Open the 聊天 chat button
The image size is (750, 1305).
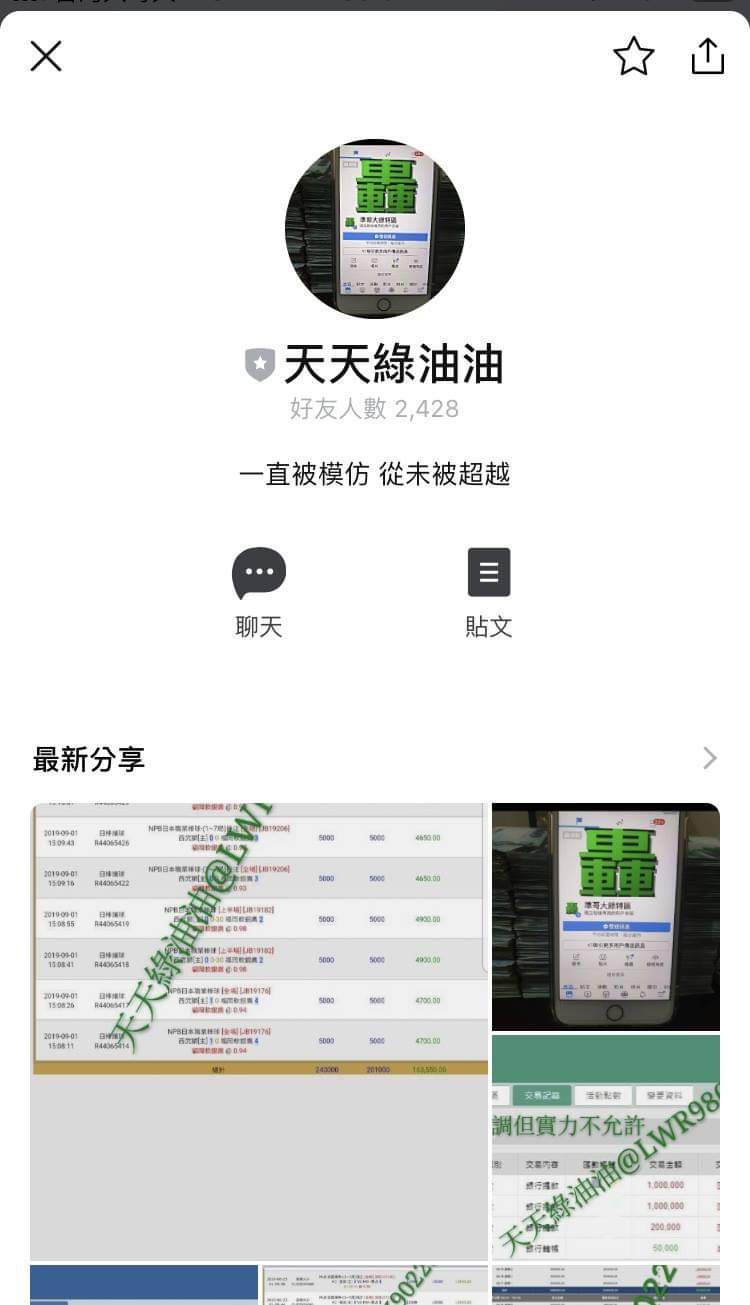point(259,592)
